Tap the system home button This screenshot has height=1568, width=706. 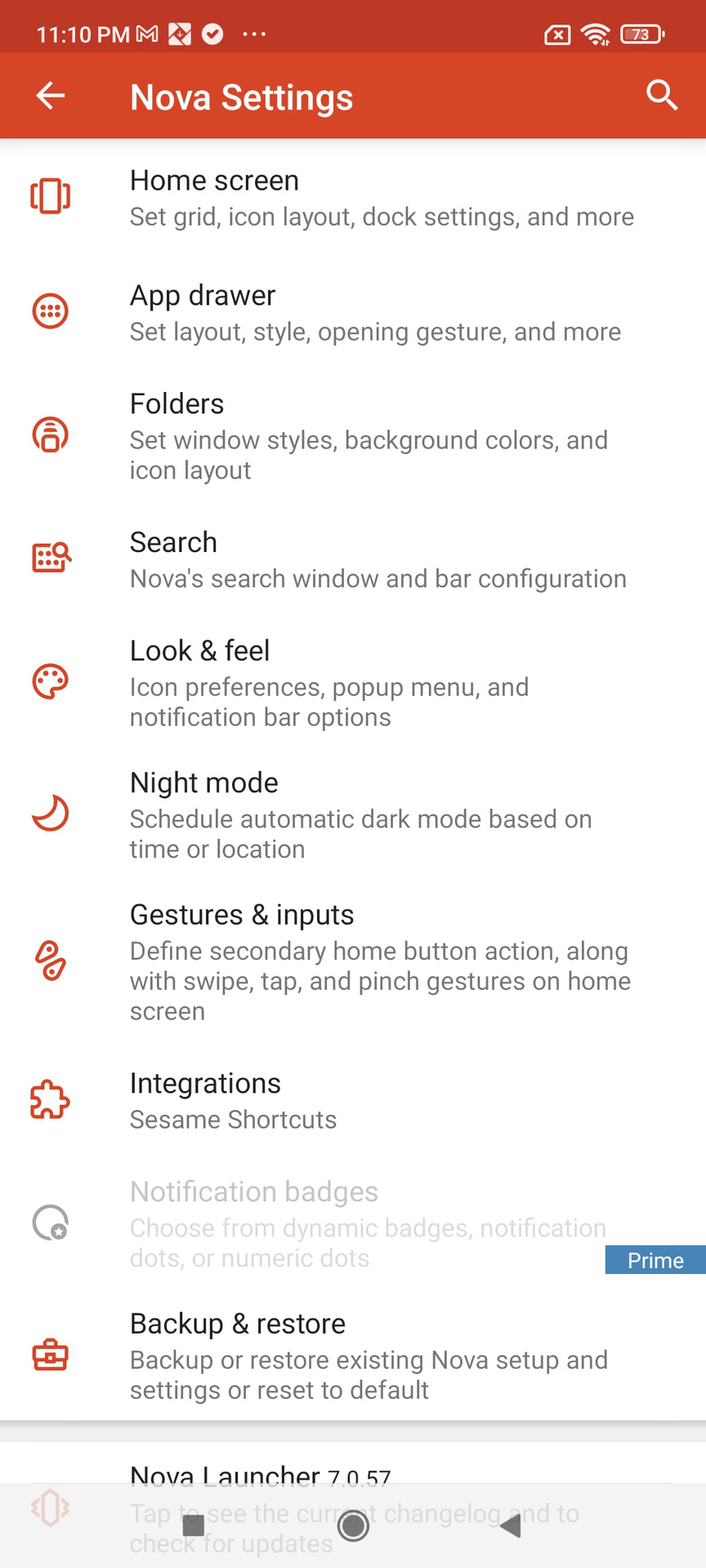(353, 1525)
